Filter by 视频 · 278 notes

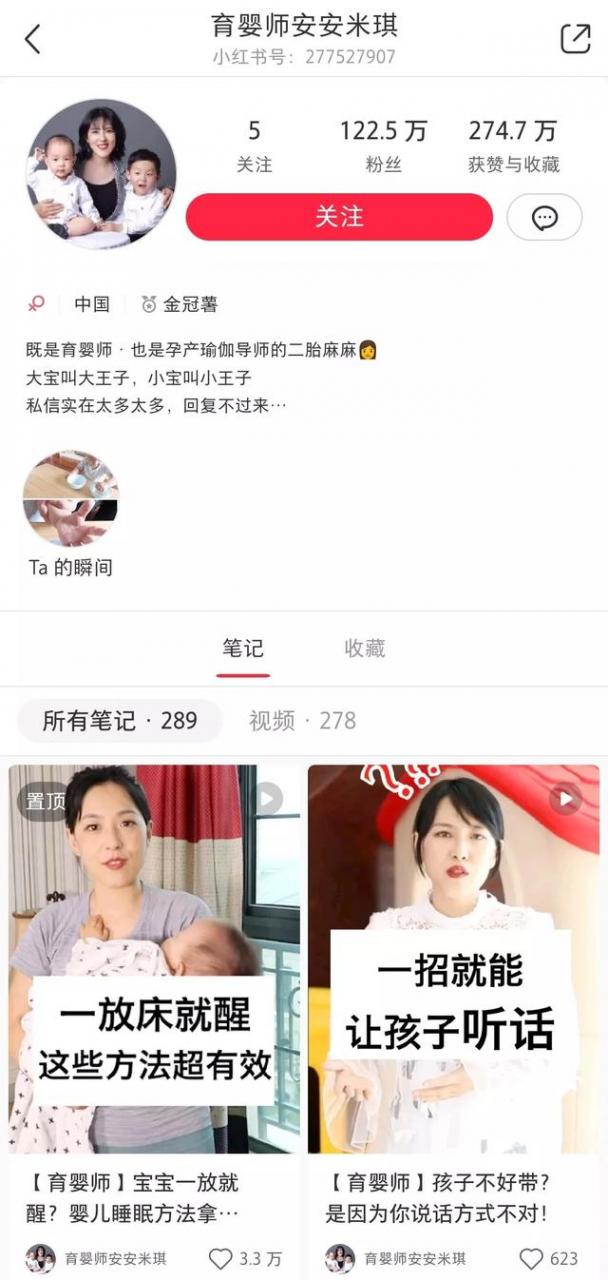302,720
